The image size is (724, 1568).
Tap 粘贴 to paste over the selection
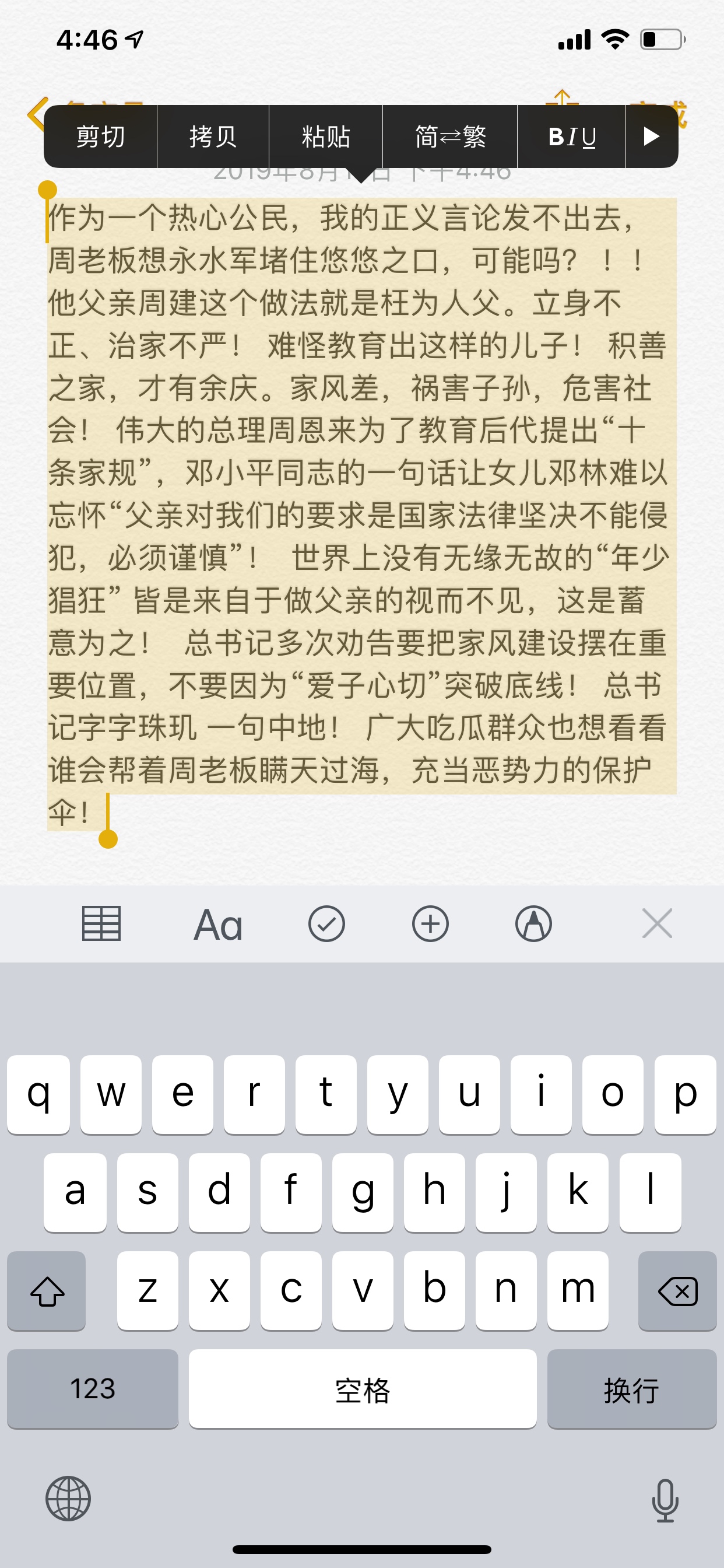coord(325,136)
